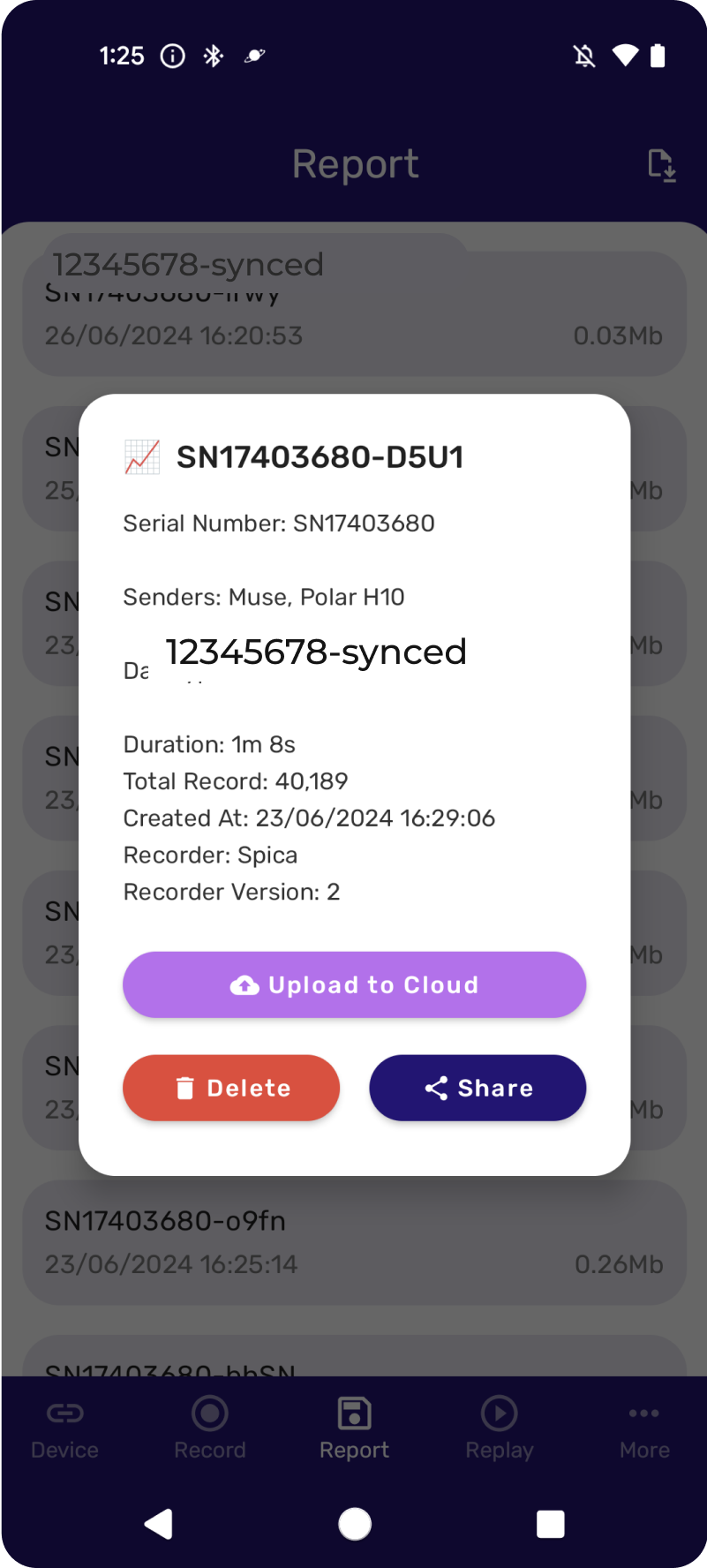Image resolution: width=707 pixels, height=1568 pixels.
Task: Tap the import file icon
Action: click(661, 165)
